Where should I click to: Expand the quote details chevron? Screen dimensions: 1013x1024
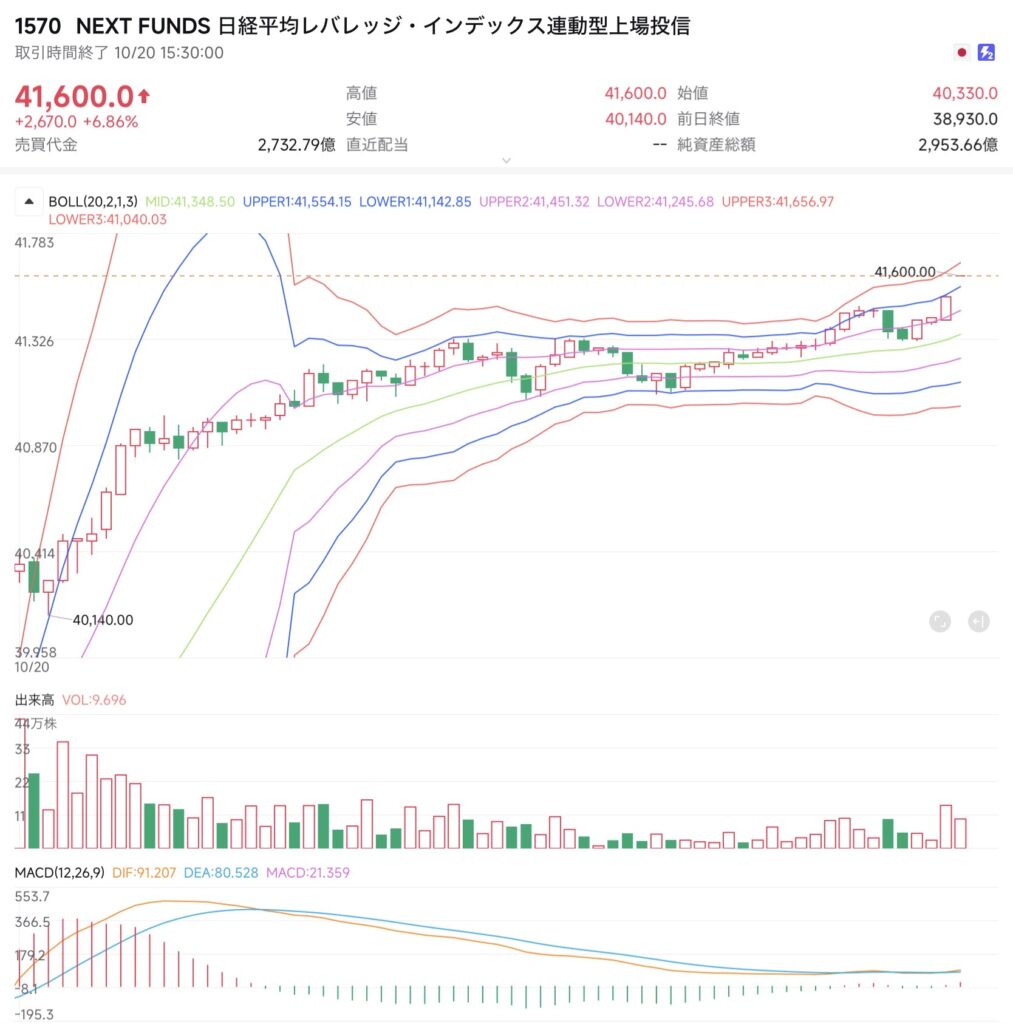(506, 160)
